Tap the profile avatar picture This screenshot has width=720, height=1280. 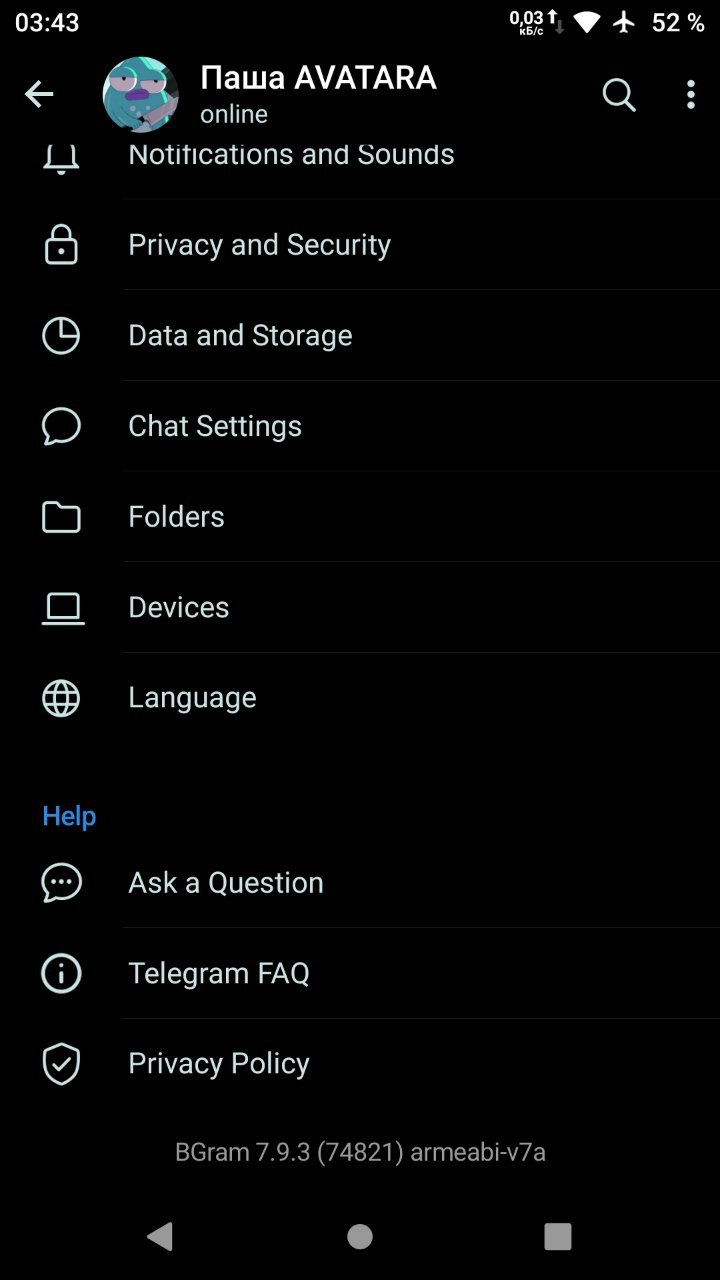141,95
